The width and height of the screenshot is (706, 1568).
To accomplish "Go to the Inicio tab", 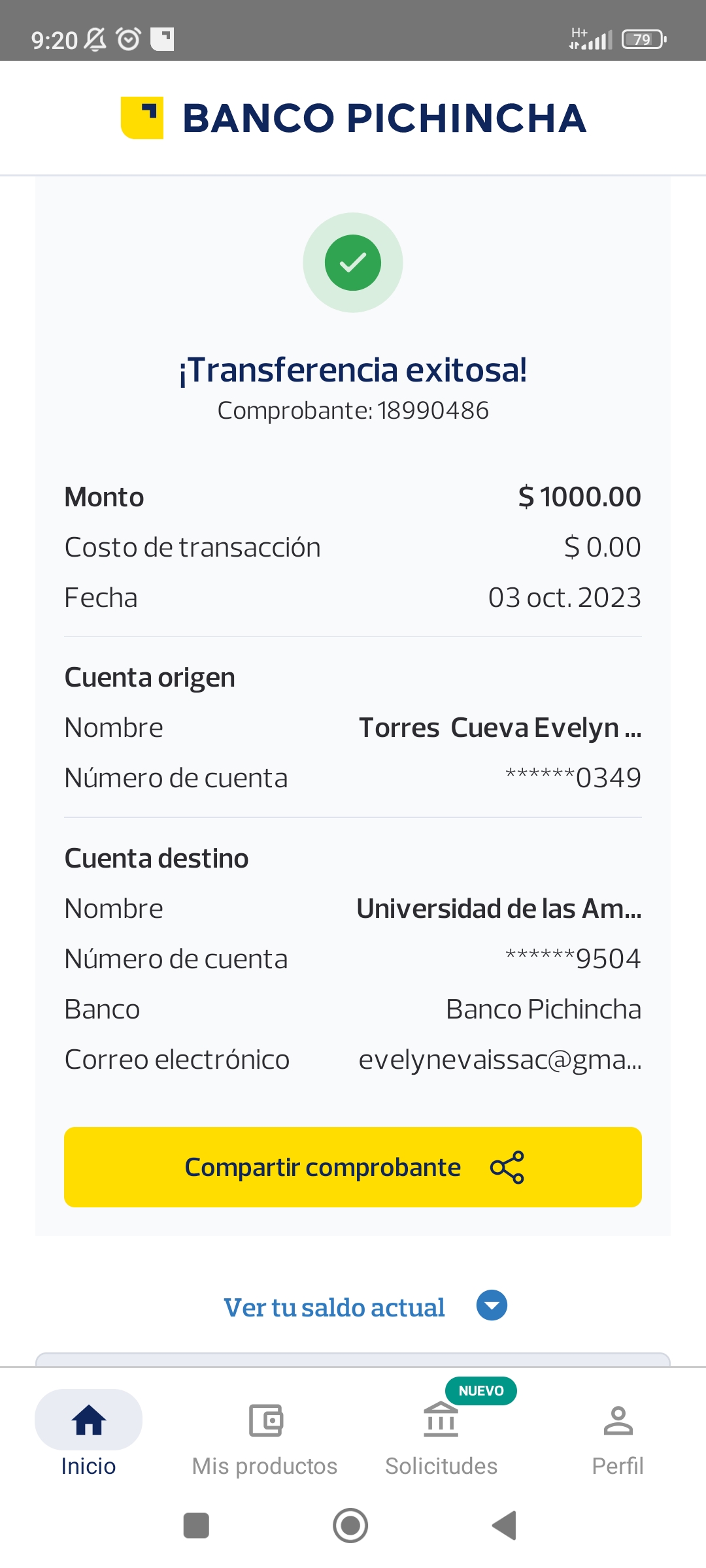I will [88, 1435].
